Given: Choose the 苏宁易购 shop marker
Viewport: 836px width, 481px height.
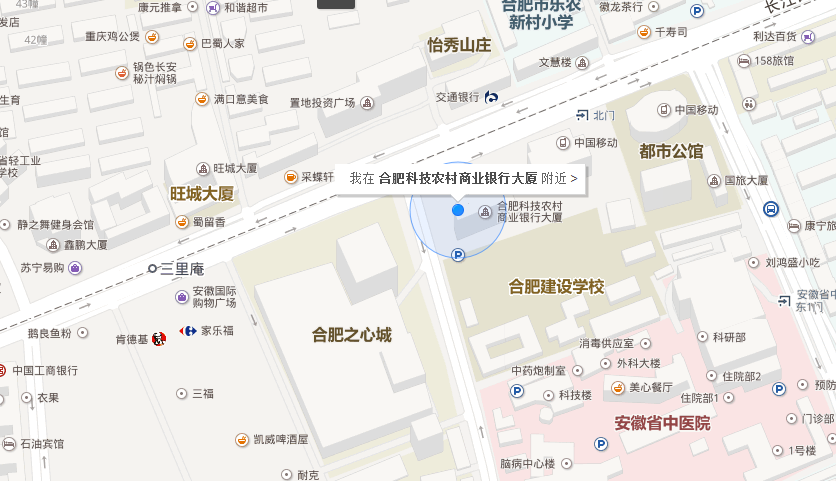Looking at the screenshot, I should click(x=76, y=268).
